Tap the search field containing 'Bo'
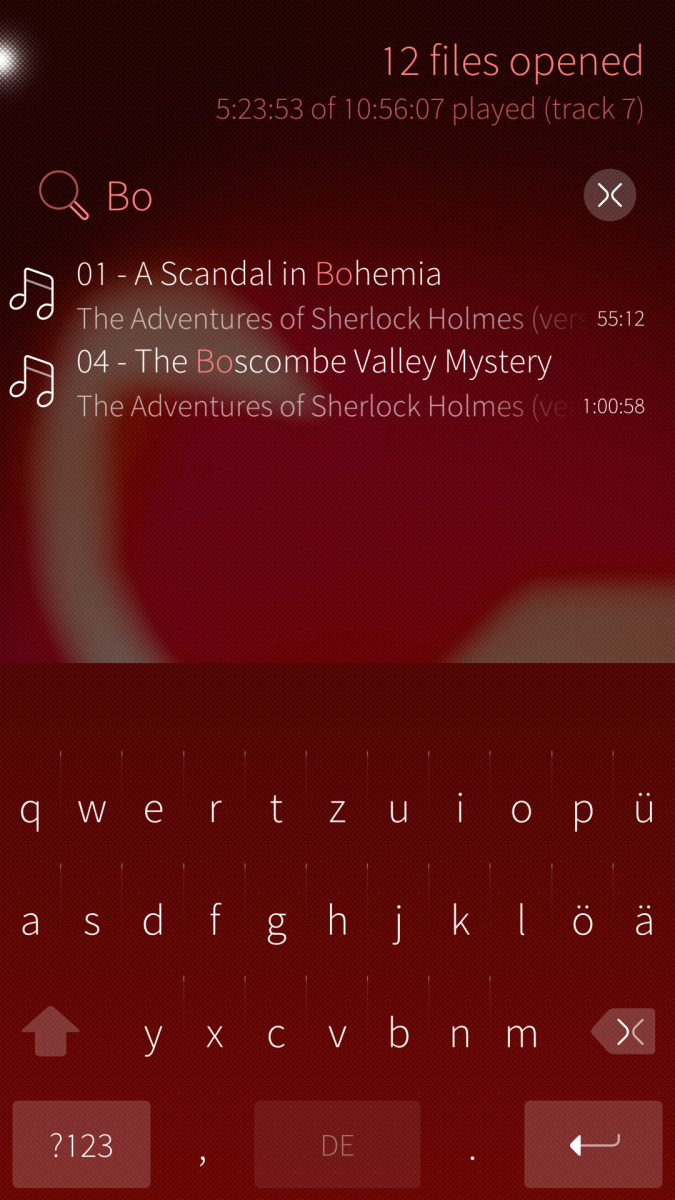This screenshot has width=675, height=1200. pos(330,196)
